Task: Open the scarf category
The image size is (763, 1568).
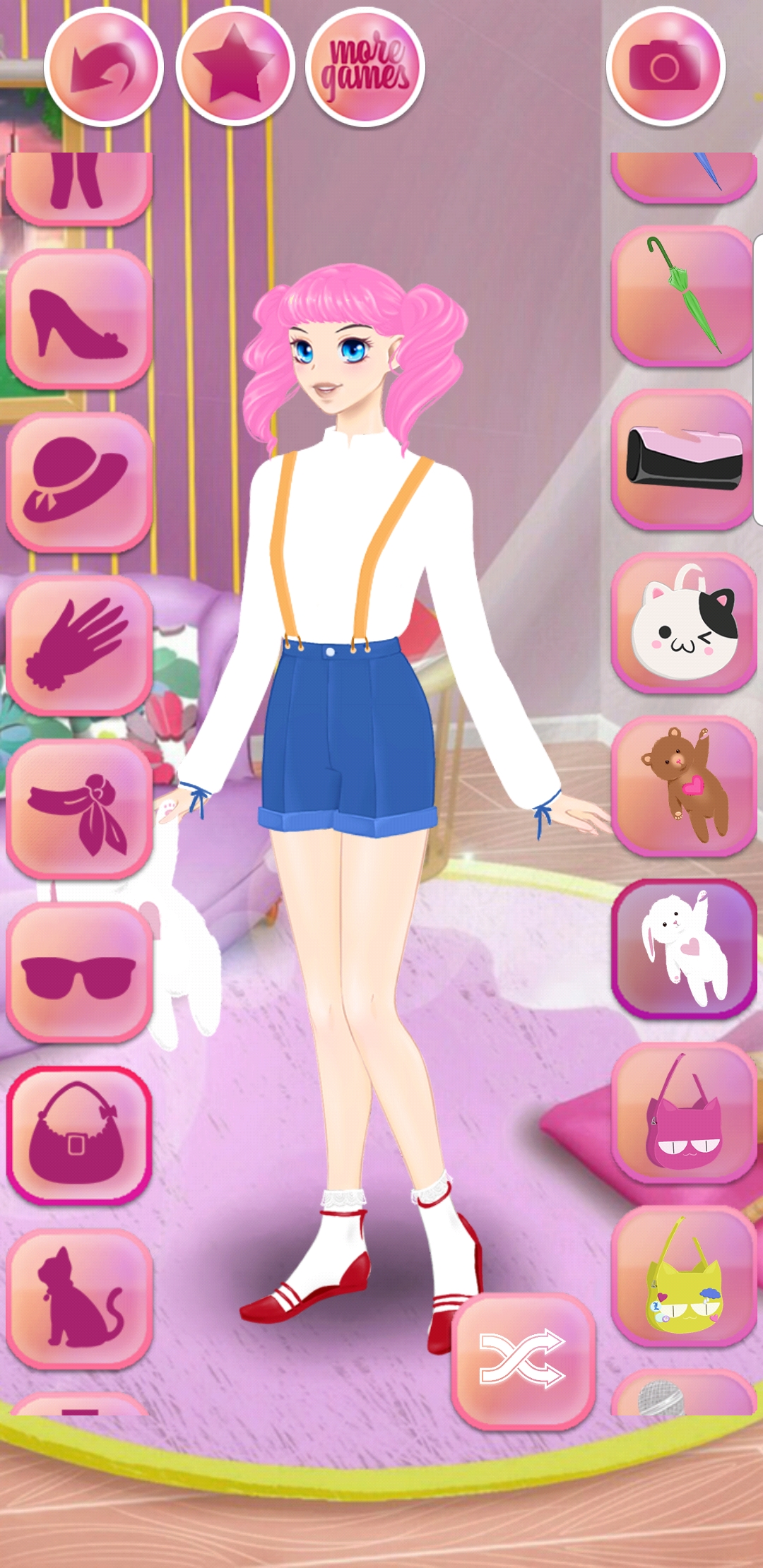Action: pos(79,809)
